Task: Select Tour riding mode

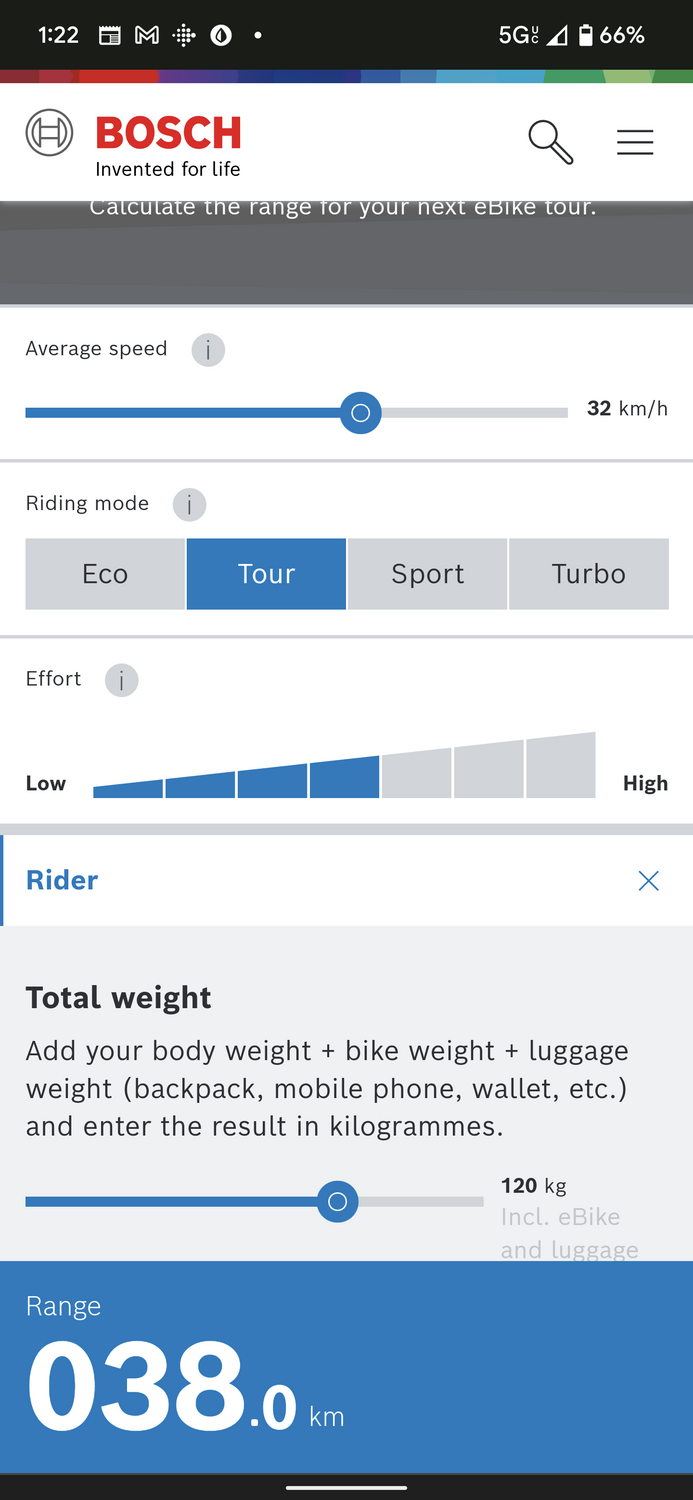Action: point(266,574)
